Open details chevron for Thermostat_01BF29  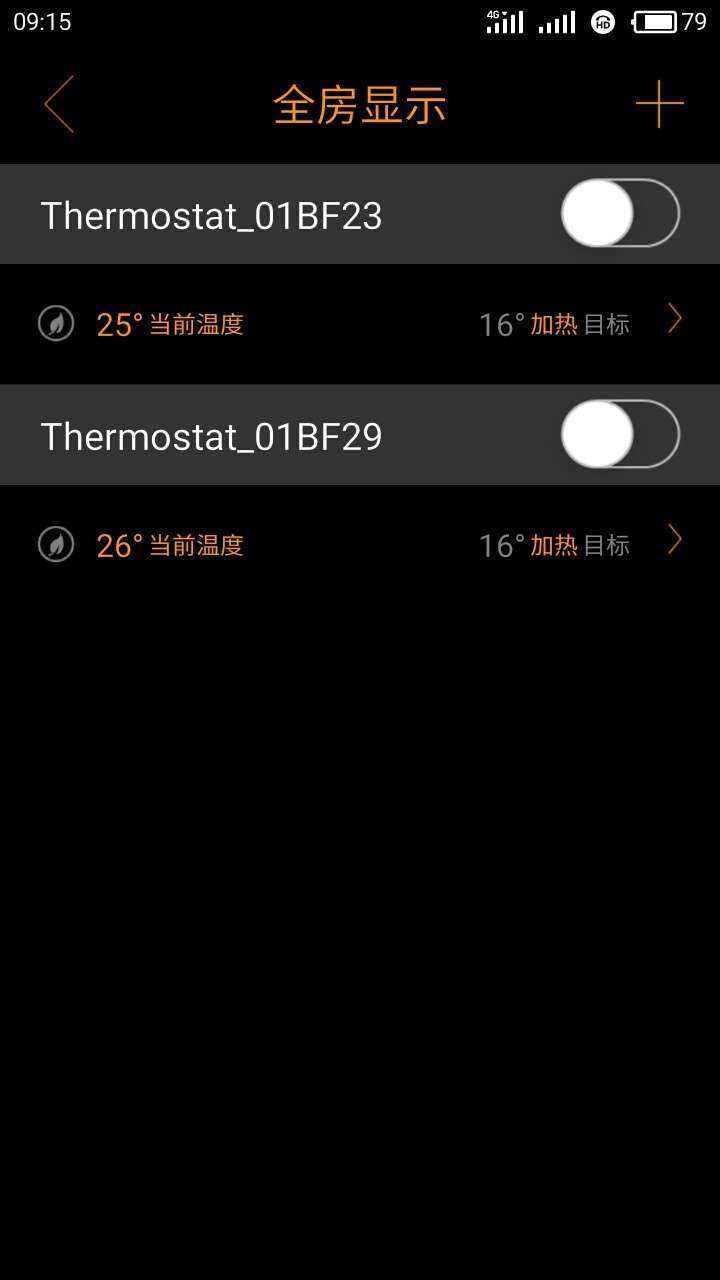coord(675,541)
